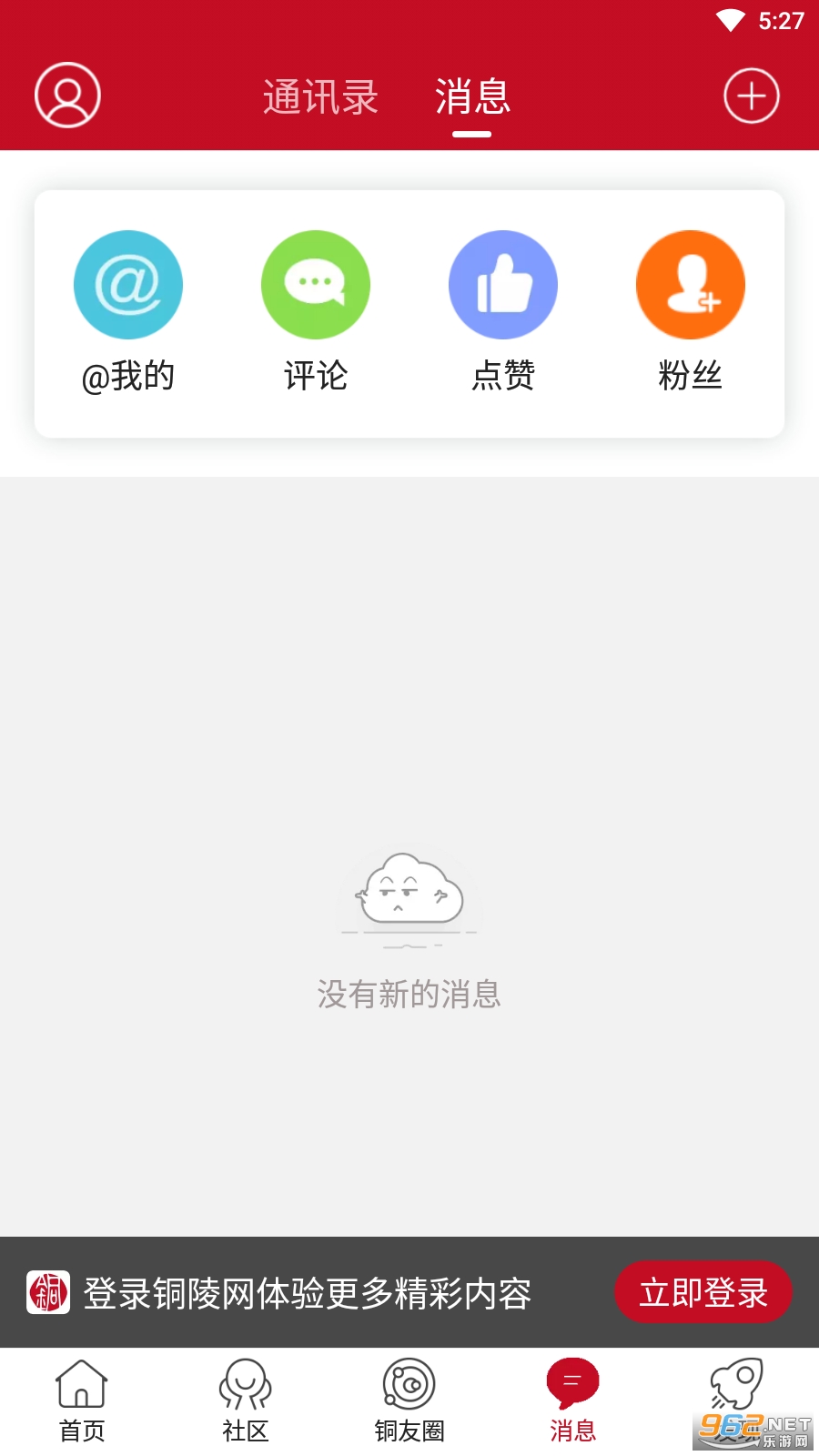The image size is (819, 1456).
Task: Check 粉丝 followers
Action: 691,311
